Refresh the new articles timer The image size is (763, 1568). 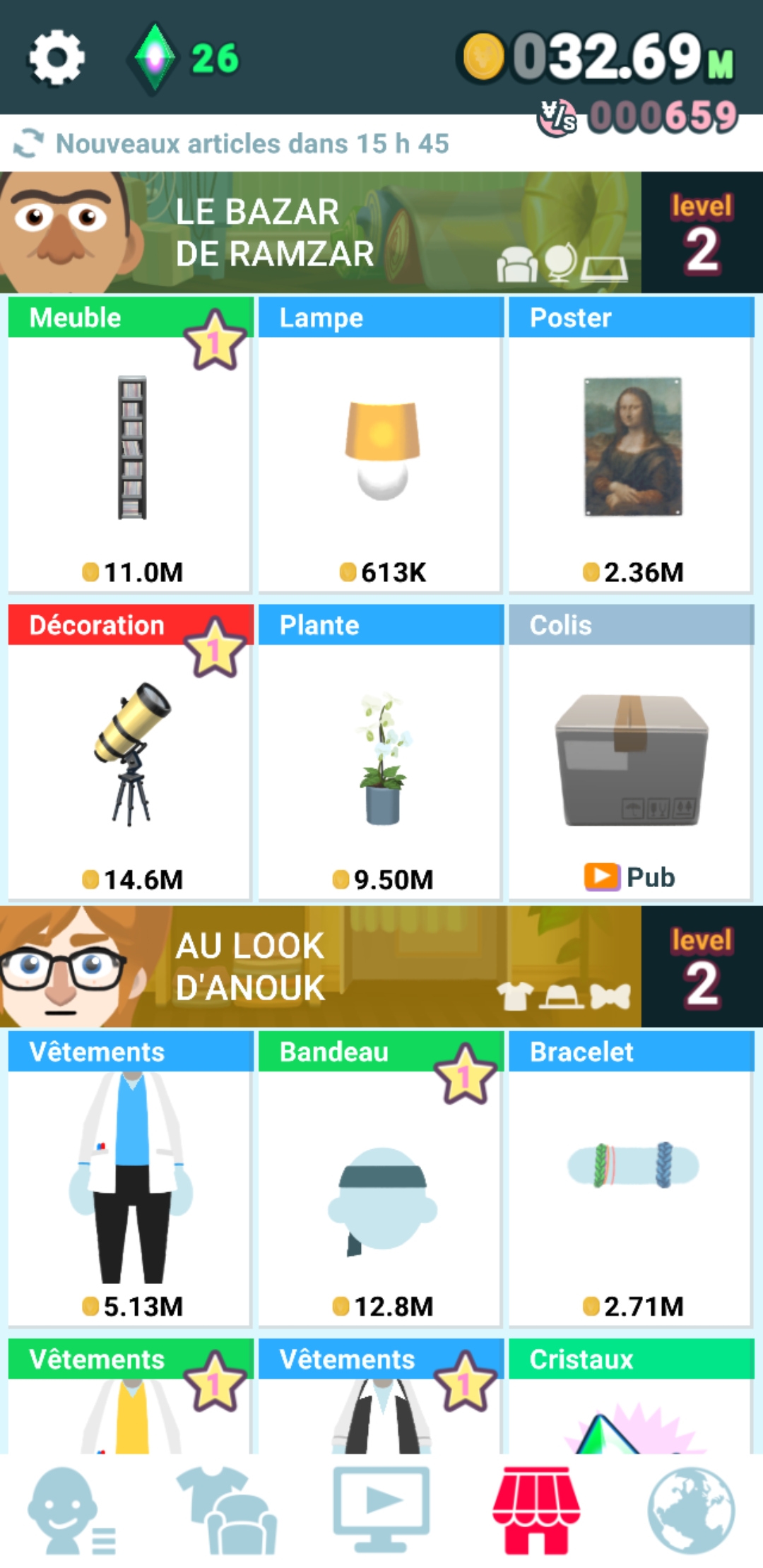click(28, 143)
